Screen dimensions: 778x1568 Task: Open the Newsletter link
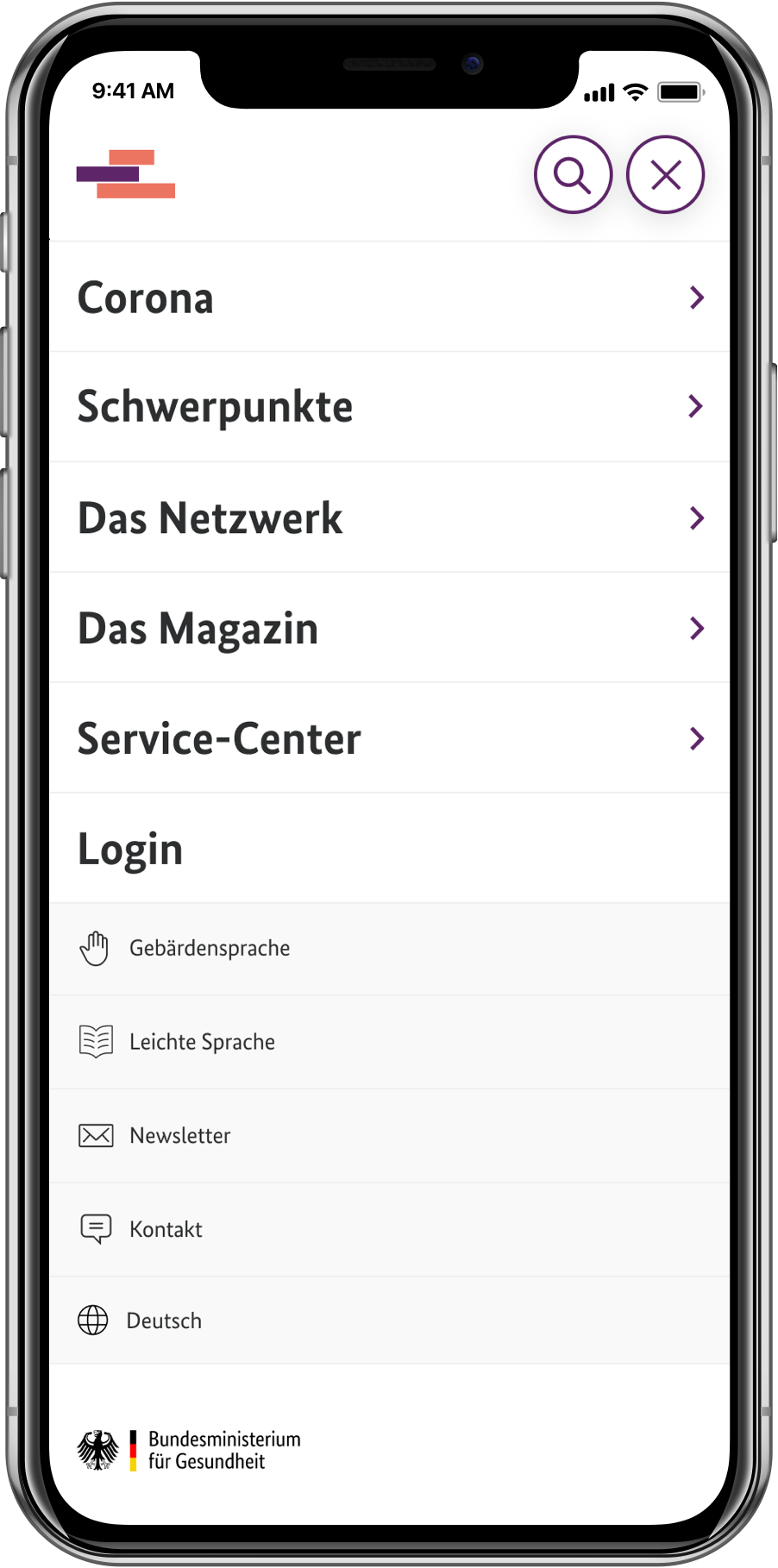click(x=179, y=1136)
